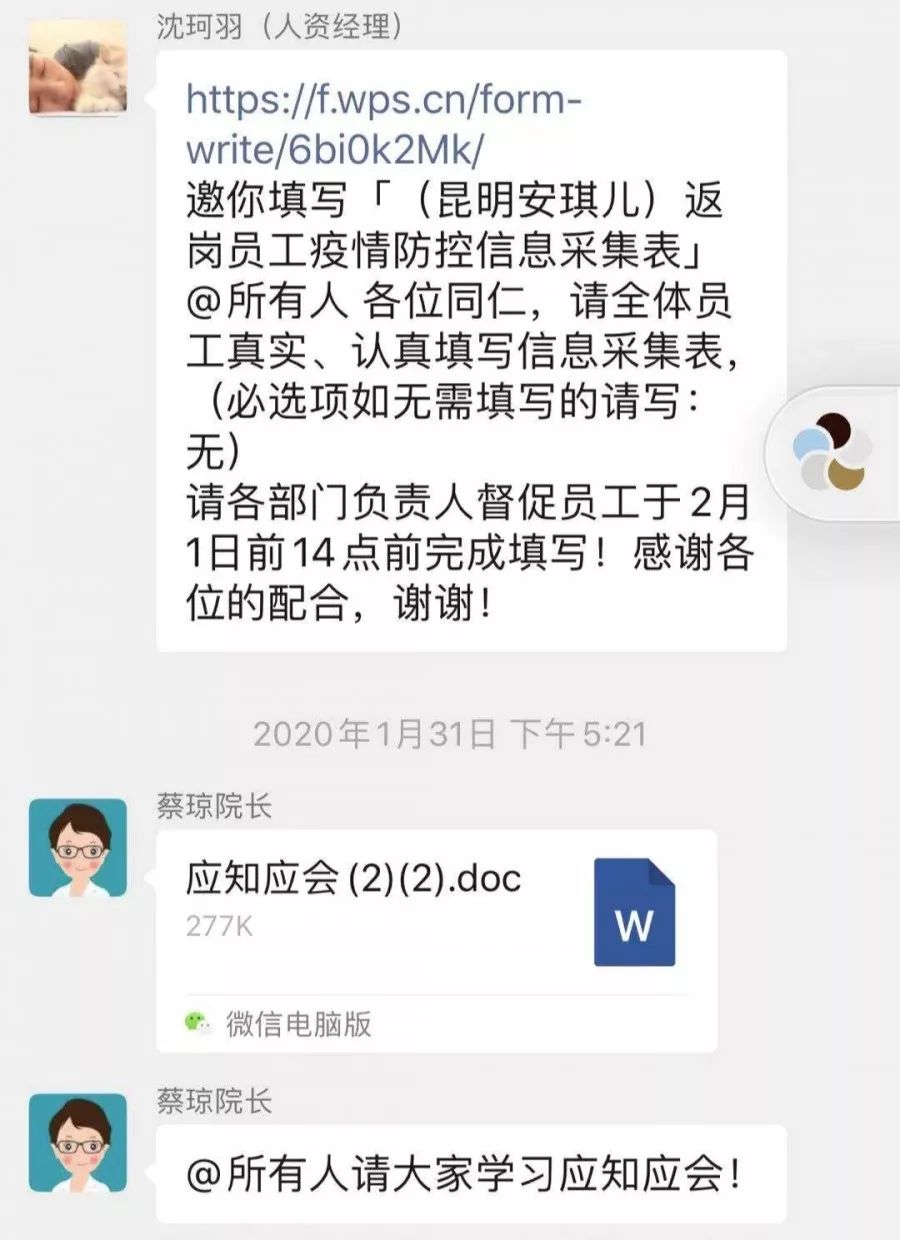Open the floating window ball

pos(832,452)
